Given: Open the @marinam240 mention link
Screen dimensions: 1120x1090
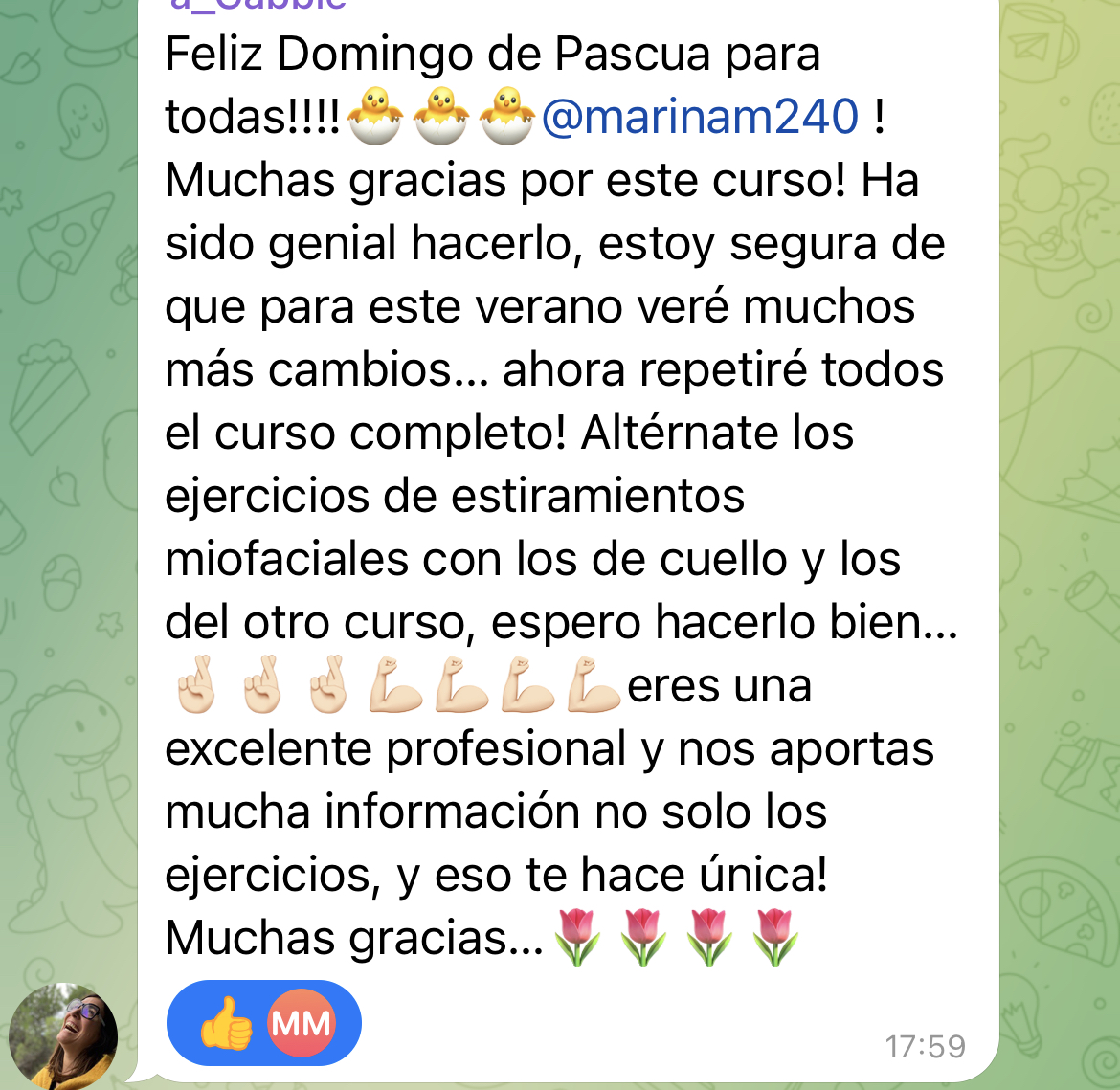Looking at the screenshot, I should tap(700, 118).
